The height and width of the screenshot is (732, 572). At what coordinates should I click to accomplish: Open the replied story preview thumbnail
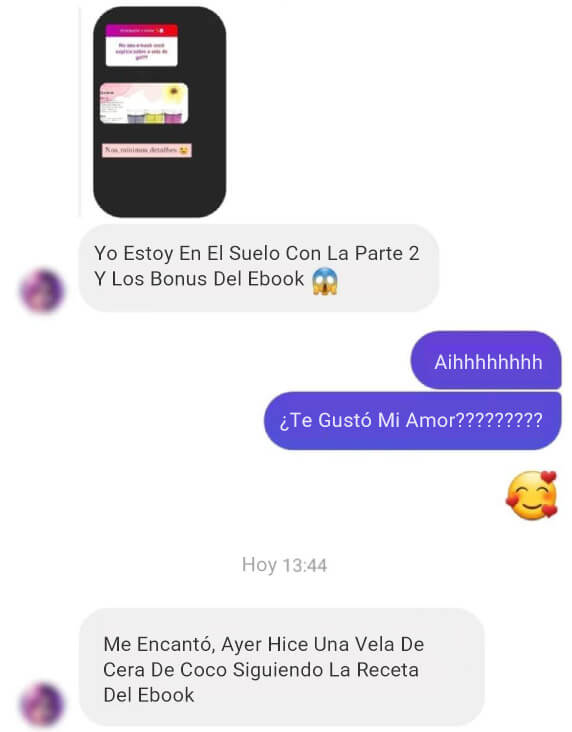[x=160, y=112]
